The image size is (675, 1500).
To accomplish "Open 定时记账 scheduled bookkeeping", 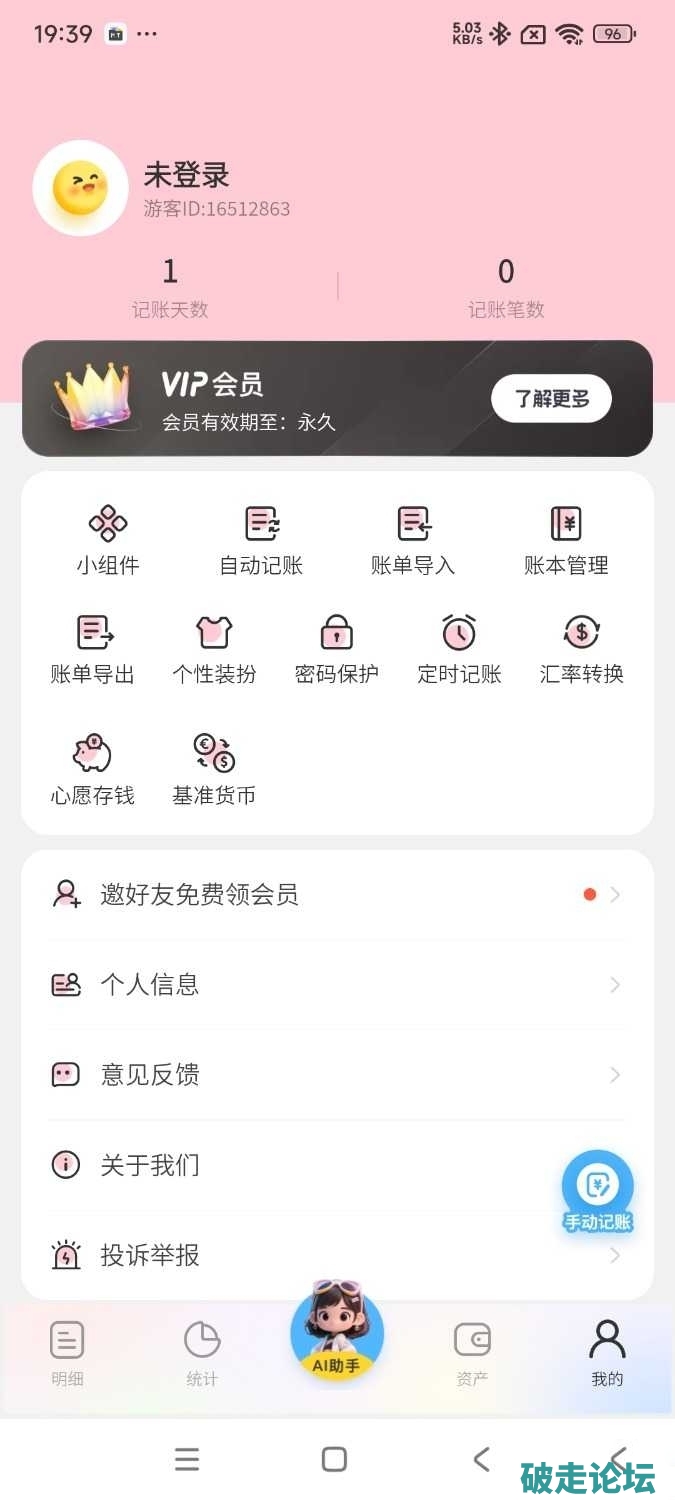I will tap(459, 650).
